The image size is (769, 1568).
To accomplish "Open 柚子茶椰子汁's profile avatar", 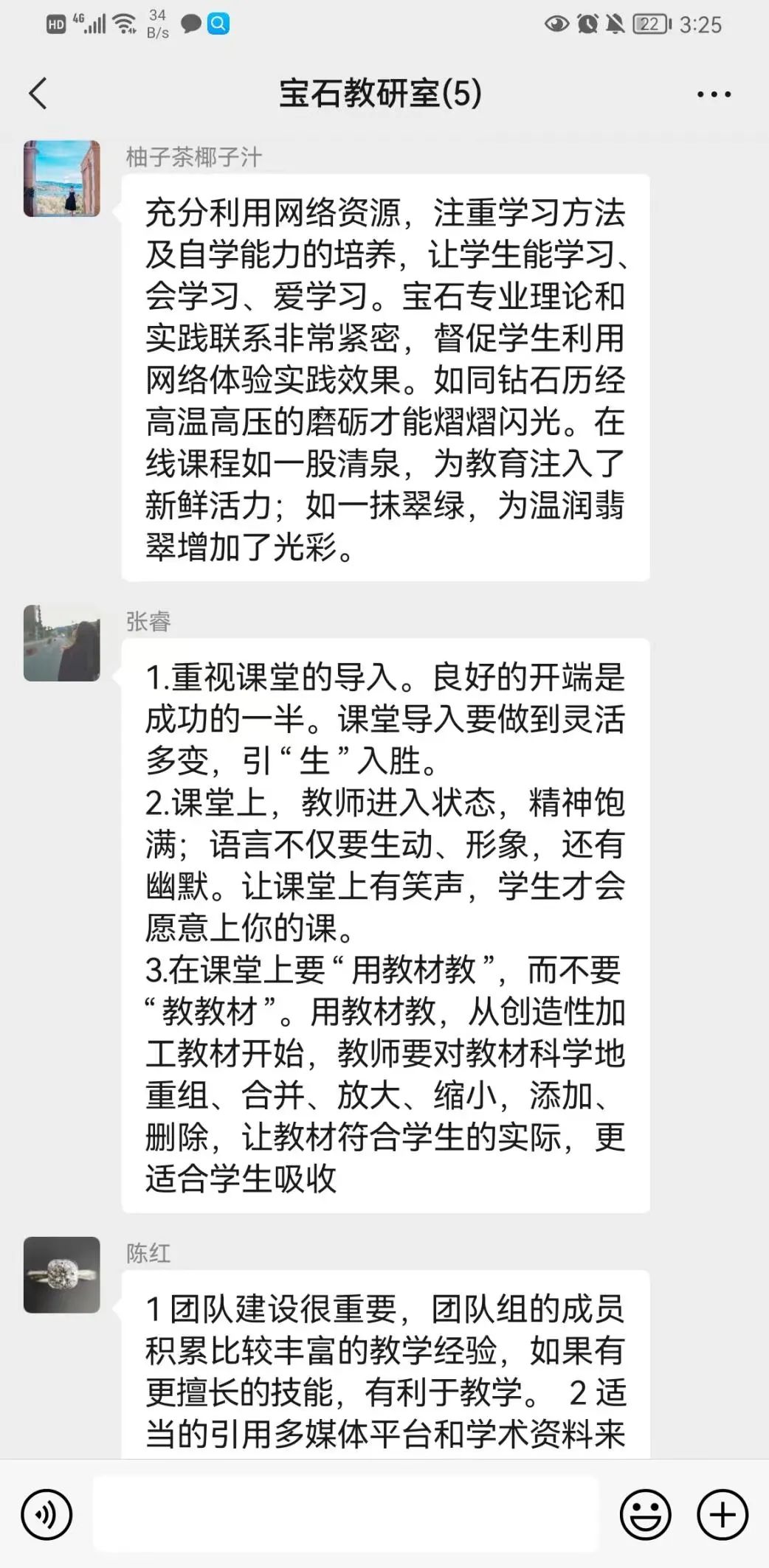I will tap(62, 178).
